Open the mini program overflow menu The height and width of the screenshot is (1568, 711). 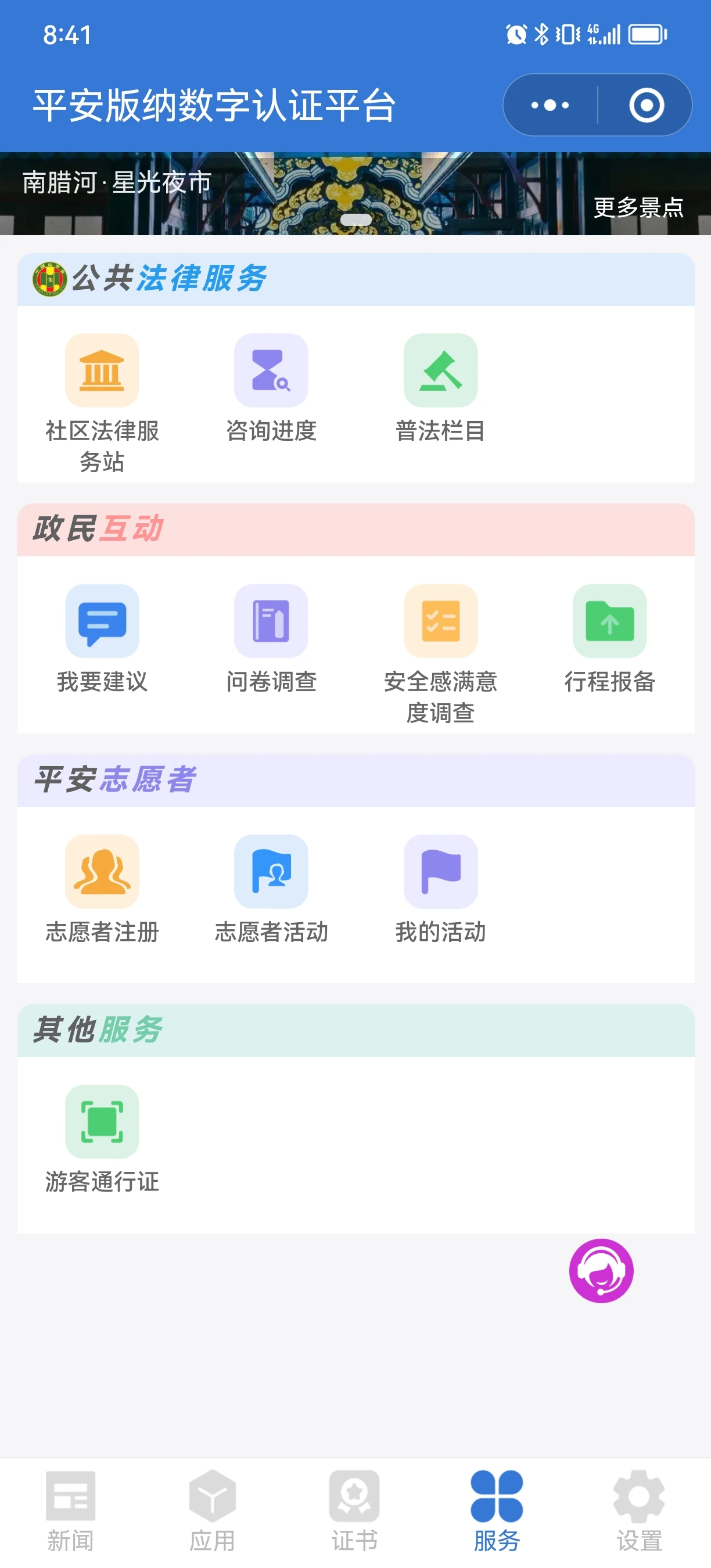click(x=550, y=105)
